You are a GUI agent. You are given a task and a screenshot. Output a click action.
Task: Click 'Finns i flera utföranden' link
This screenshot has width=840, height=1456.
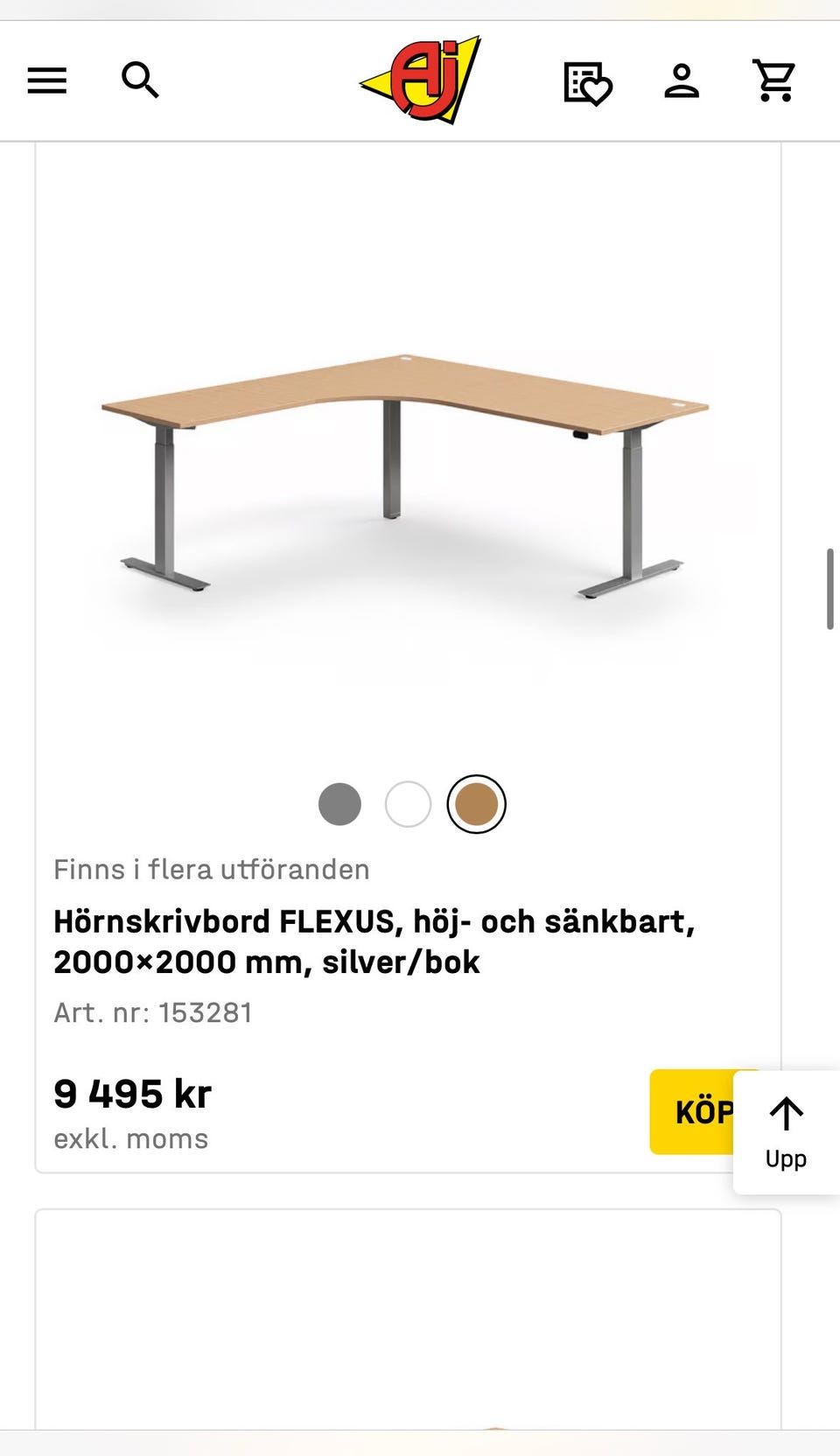[x=212, y=869]
